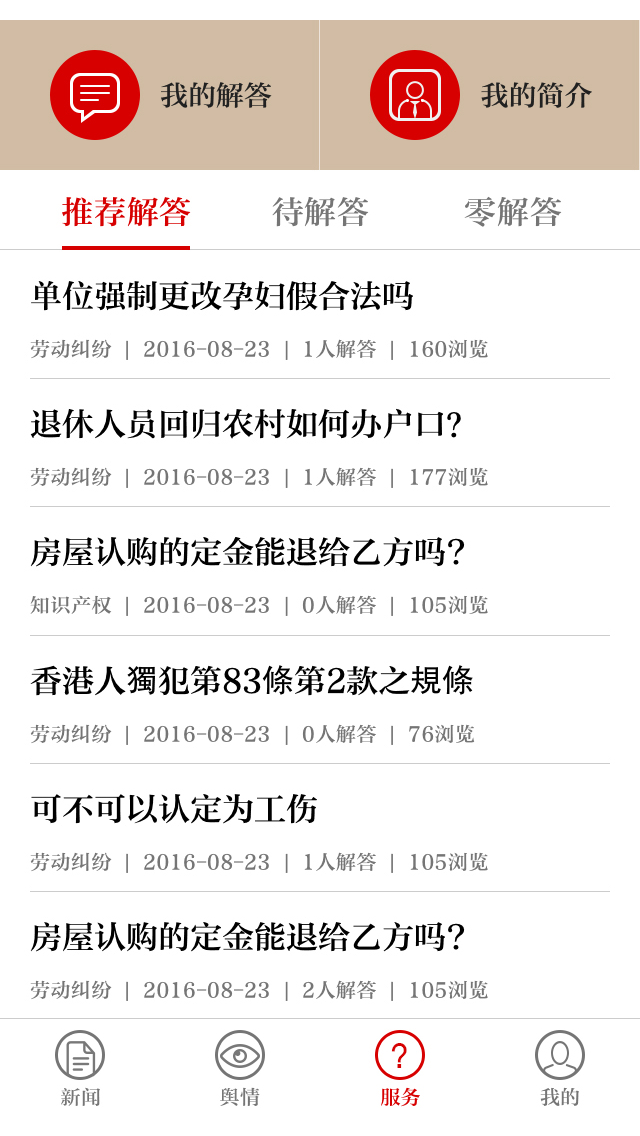Open the 知识产权 question about 房屋认购定金
The image size is (640, 1136).
[320, 571]
